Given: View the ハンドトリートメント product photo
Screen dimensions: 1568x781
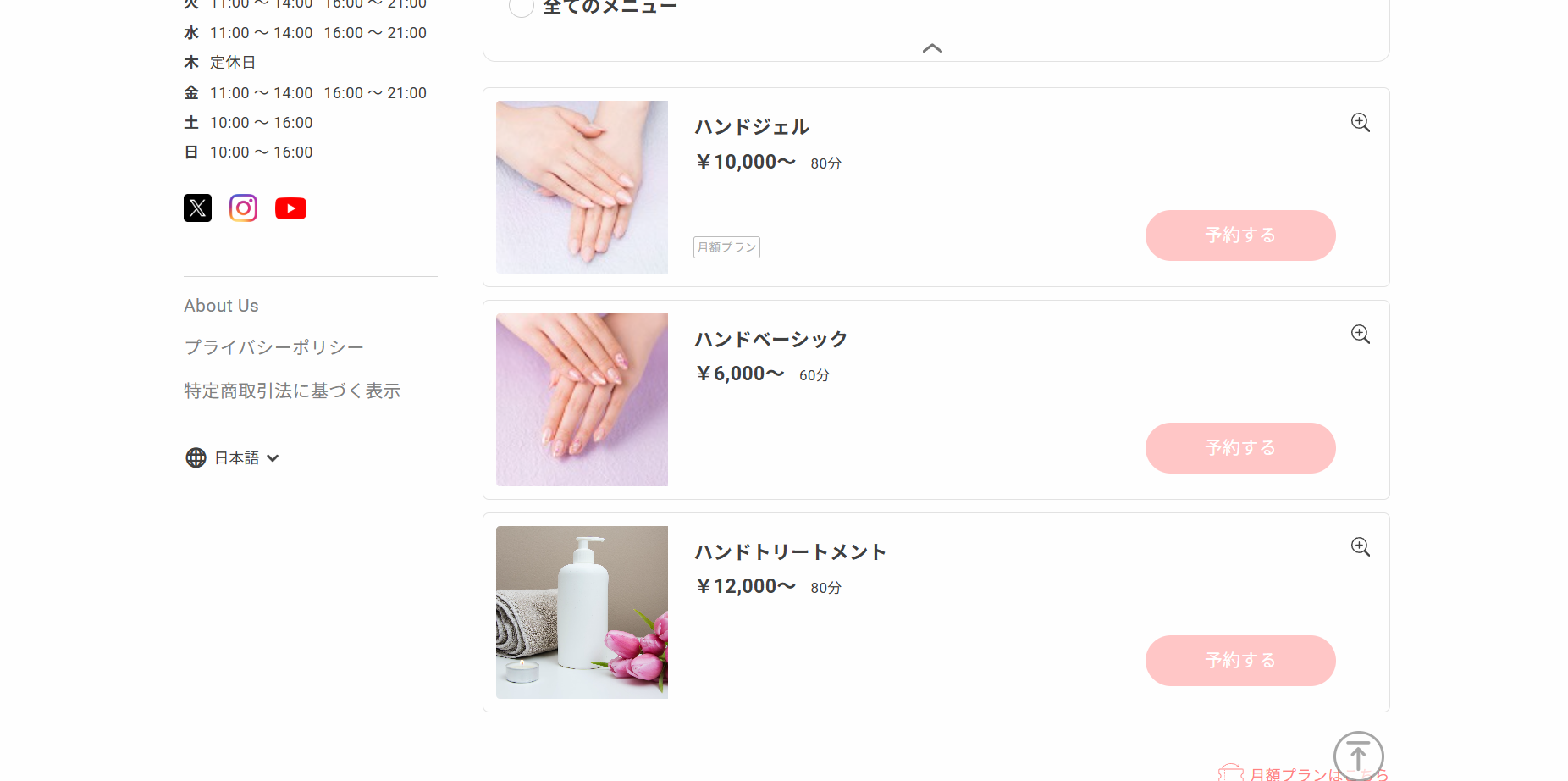Looking at the screenshot, I should [582, 612].
